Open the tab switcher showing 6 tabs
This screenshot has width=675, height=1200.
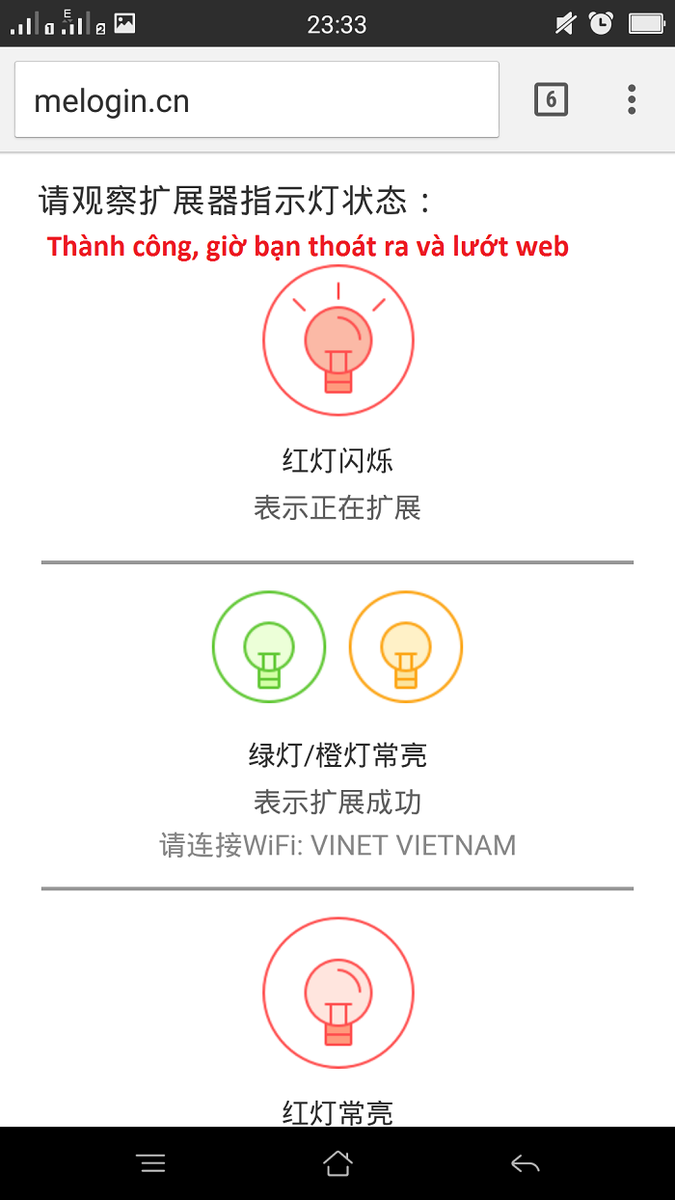[551, 100]
